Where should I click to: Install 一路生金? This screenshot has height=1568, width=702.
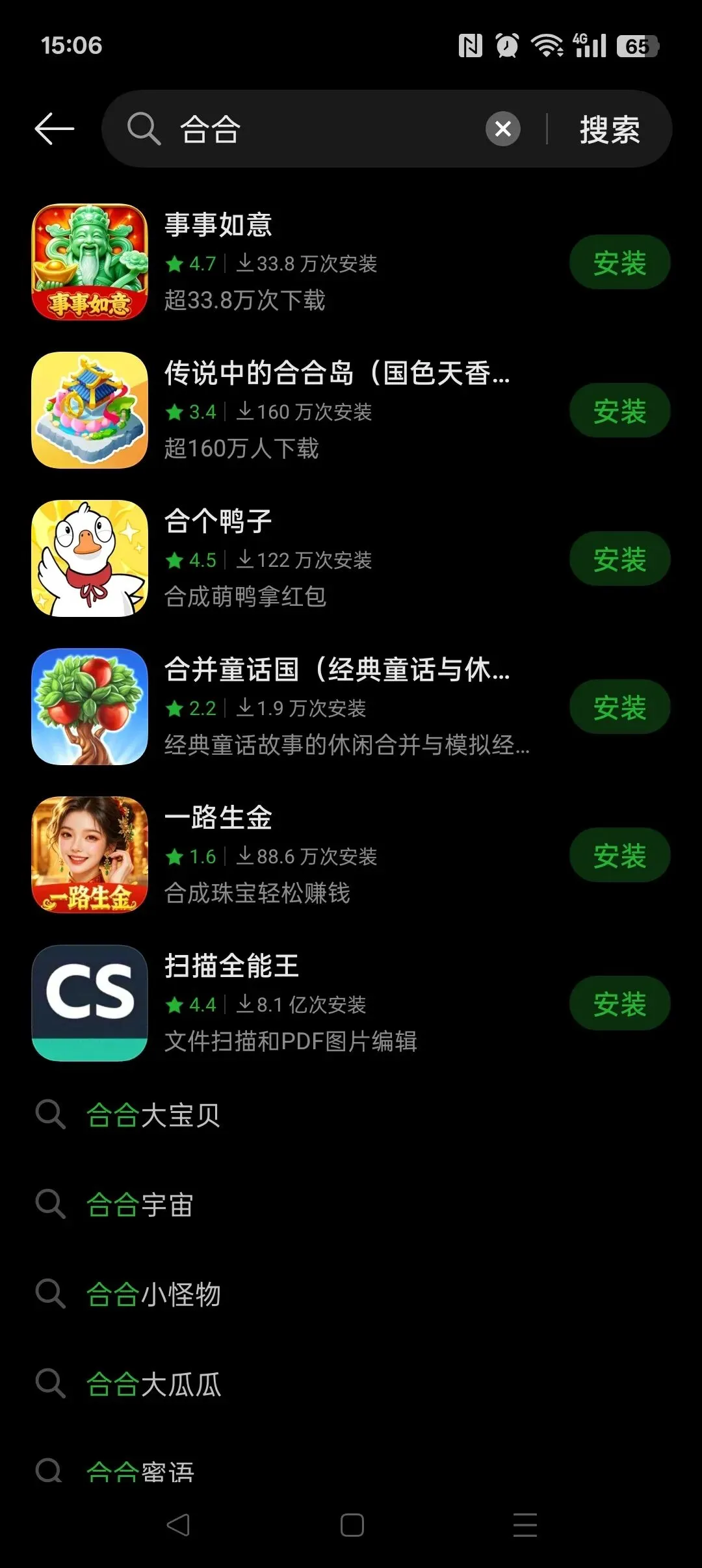point(619,855)
